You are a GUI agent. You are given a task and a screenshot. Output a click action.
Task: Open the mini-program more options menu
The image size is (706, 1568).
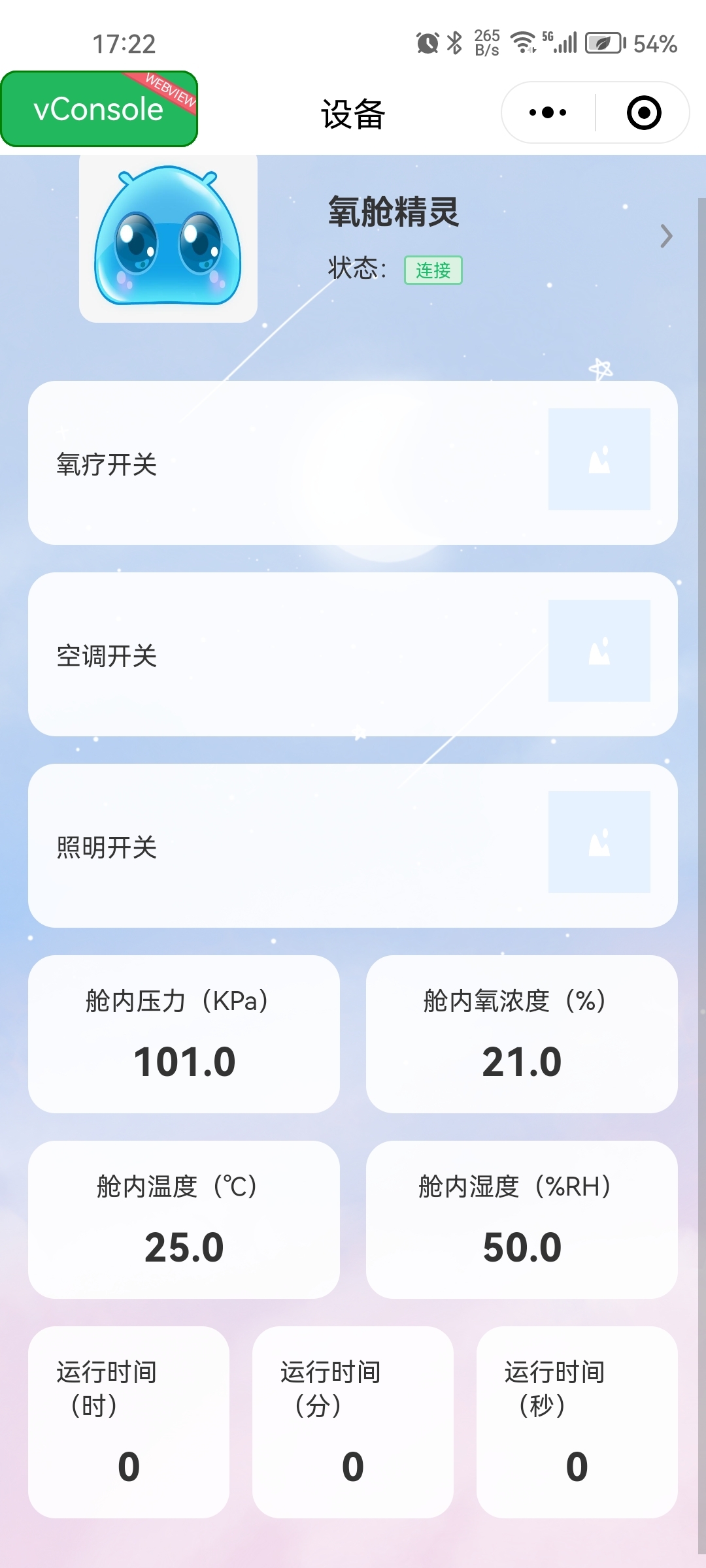tap(546, 112)
